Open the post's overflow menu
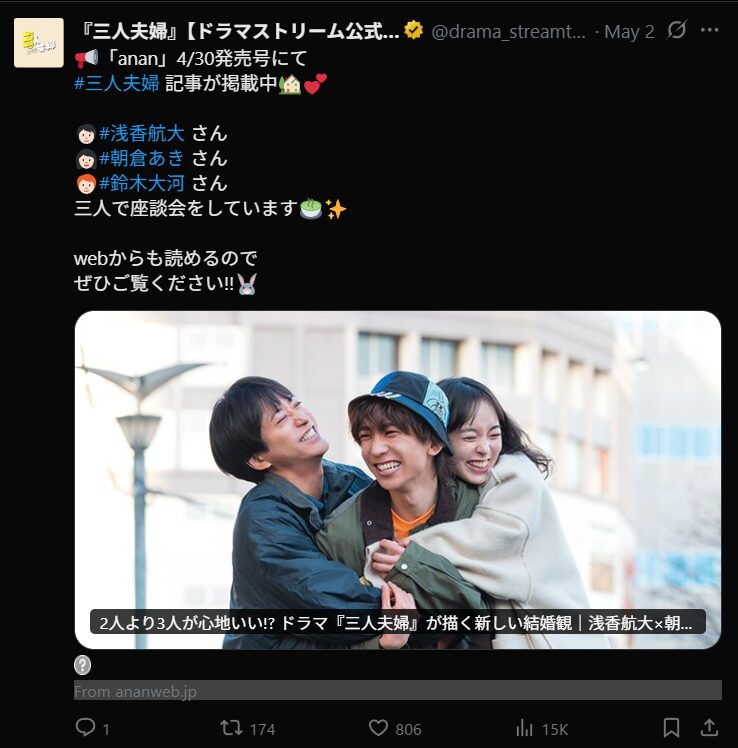738x748 pixels. [710, 30]
